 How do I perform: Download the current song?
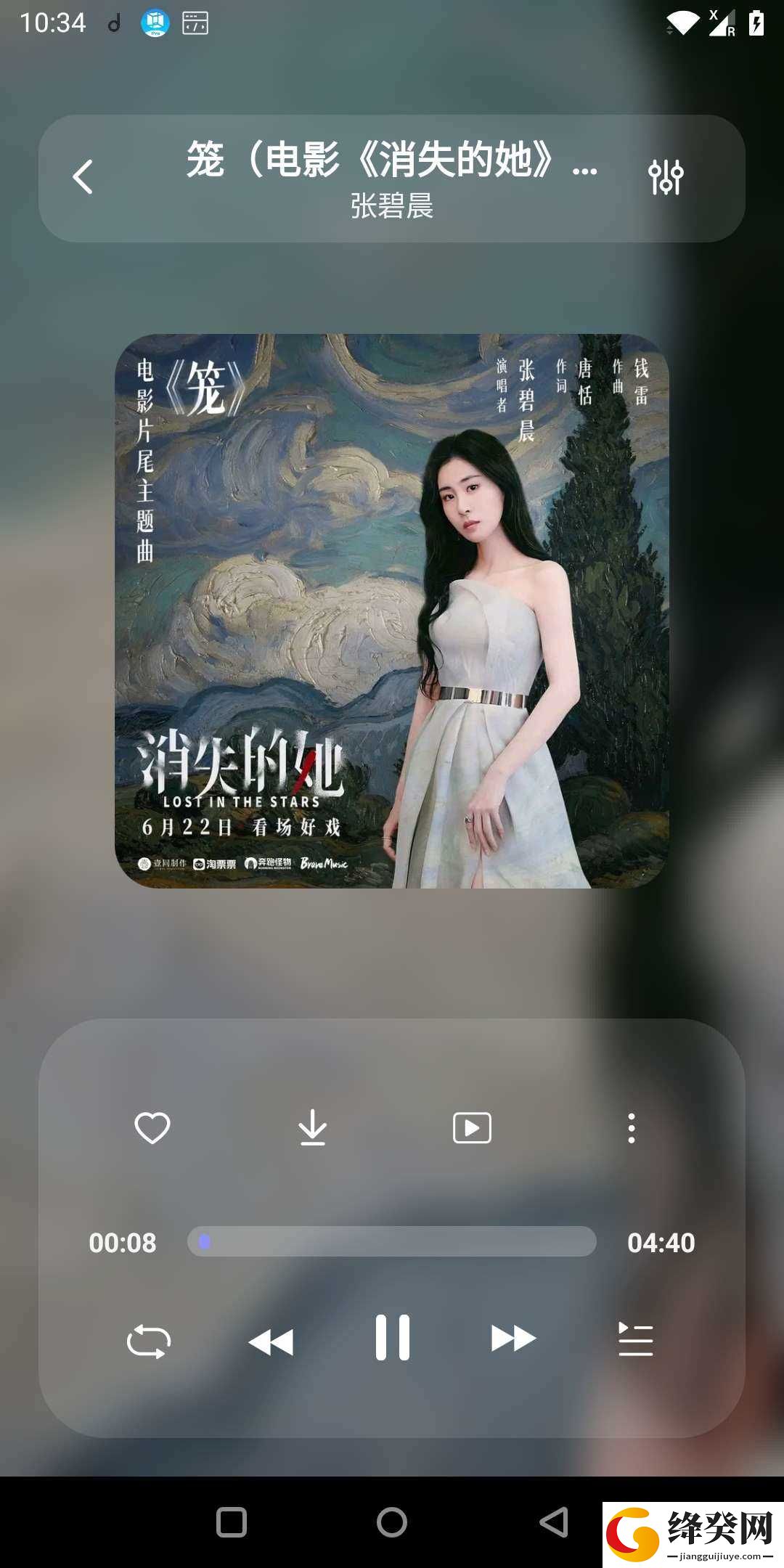tap(312, 1128)
